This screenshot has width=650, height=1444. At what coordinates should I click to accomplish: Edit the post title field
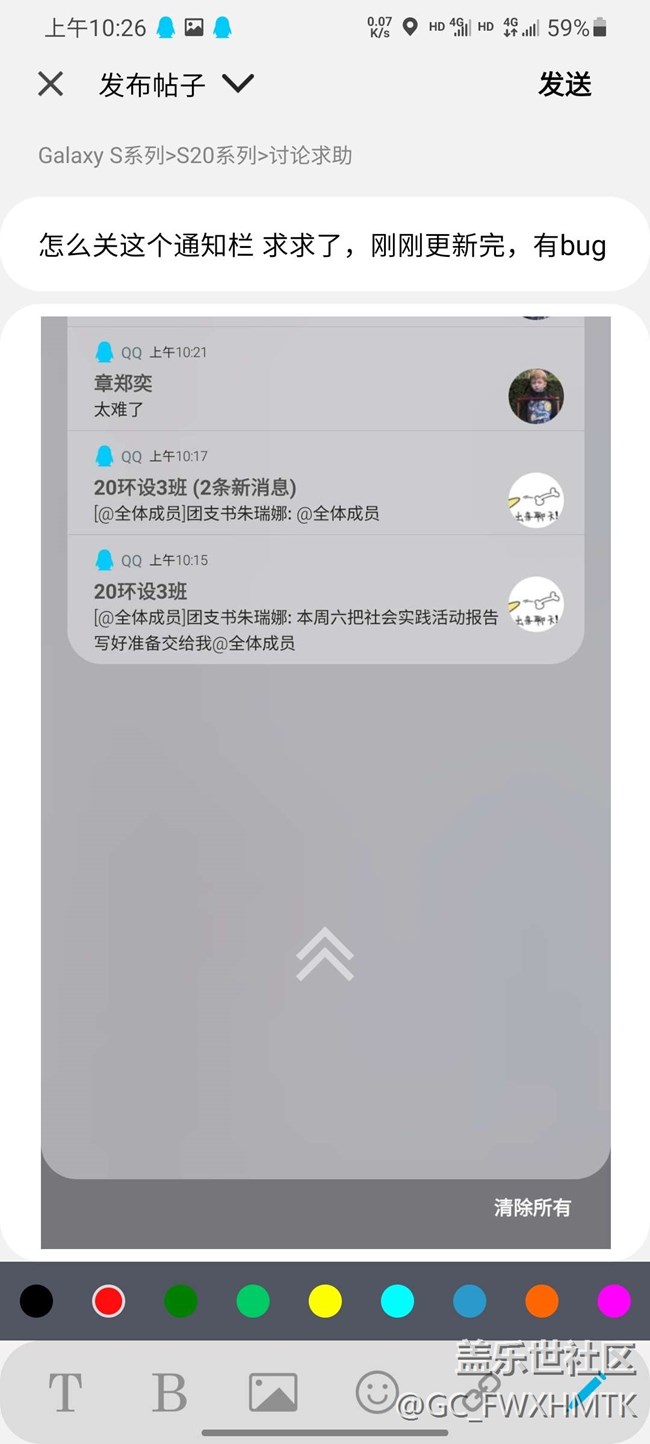click(323, 245)
